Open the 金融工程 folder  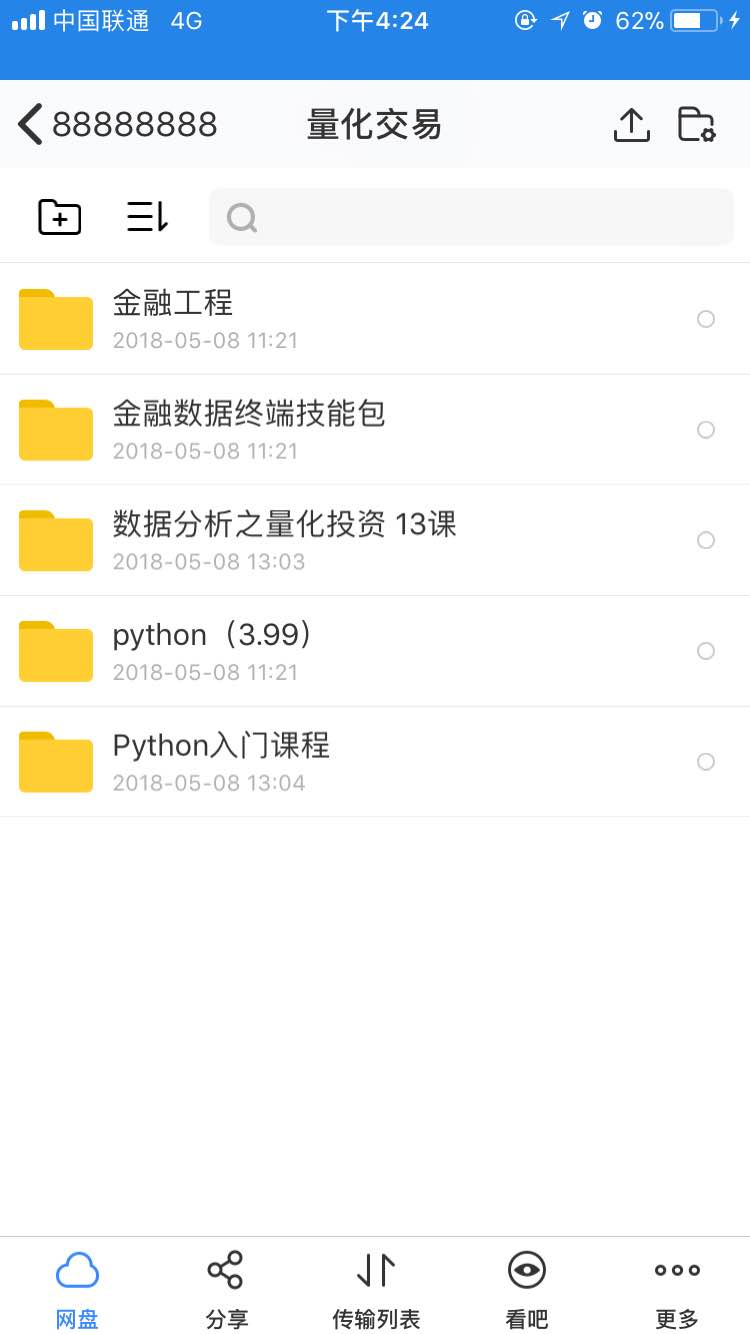300,319
